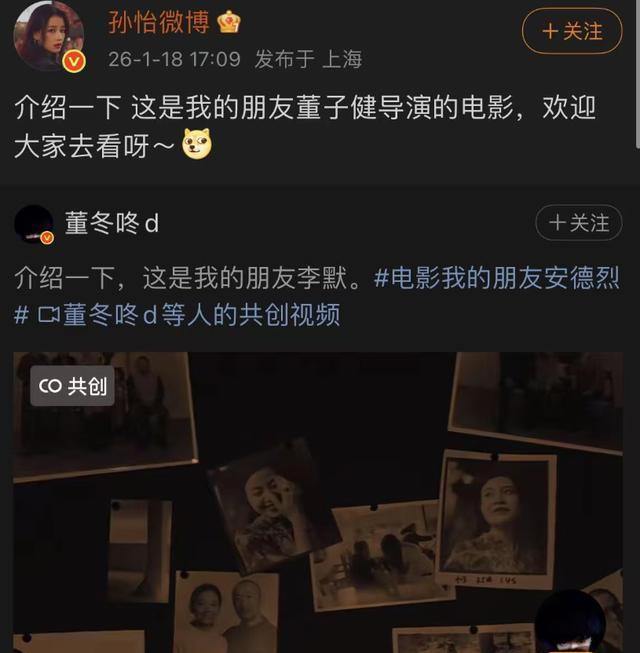Image resolution: width=640 pixels, height=653 pixels.
Task: Tap the 共创 co-creators badge
Action: point(72,386)
